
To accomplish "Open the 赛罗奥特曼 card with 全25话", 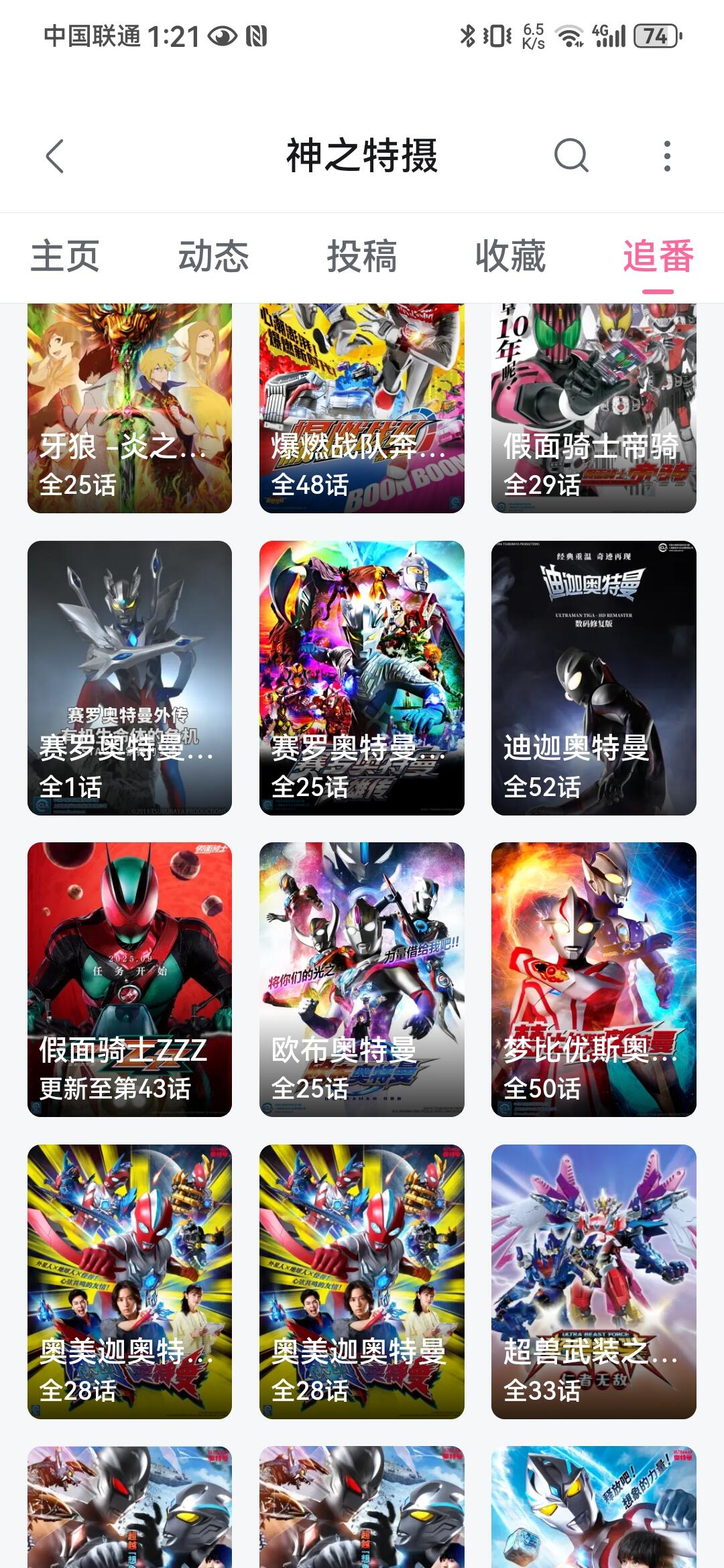I will 362,678.
